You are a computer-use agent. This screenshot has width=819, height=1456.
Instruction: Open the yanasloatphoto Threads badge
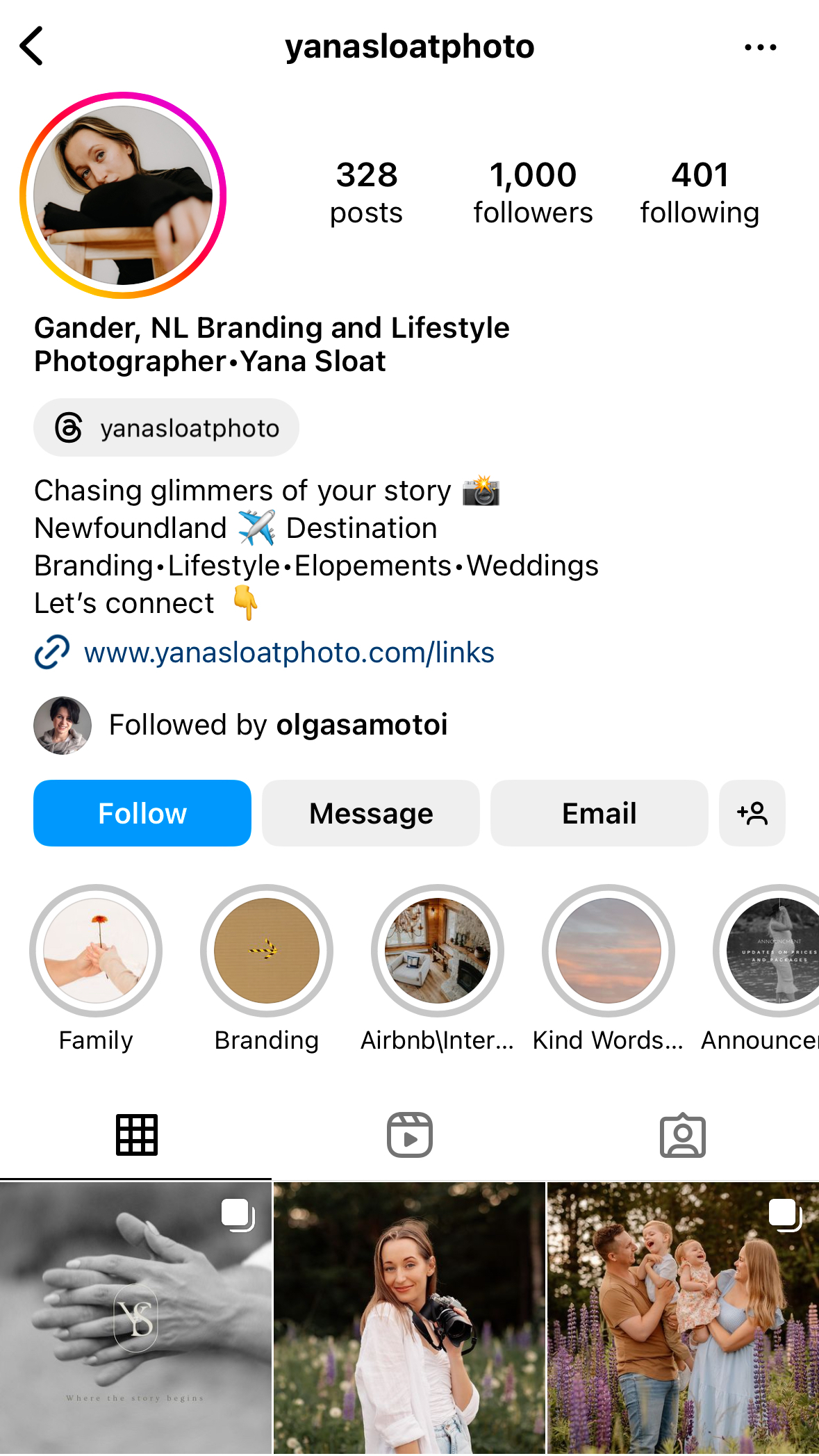167,428
